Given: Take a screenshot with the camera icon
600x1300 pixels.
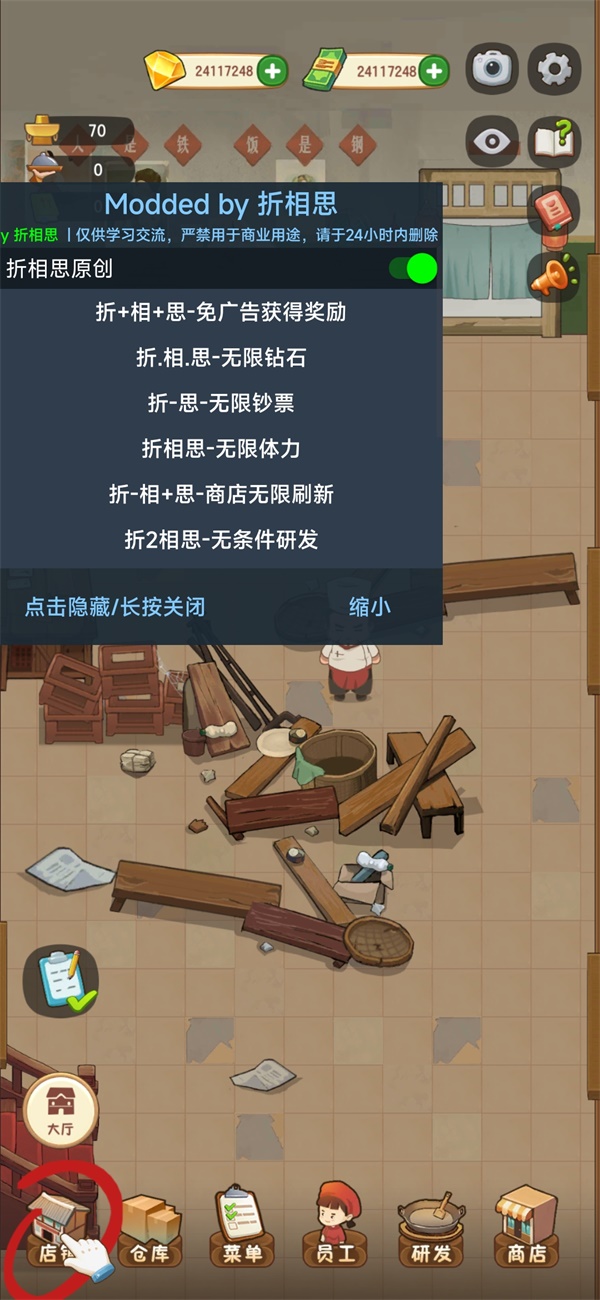Looking at the screenshot, I should (491, 69).
